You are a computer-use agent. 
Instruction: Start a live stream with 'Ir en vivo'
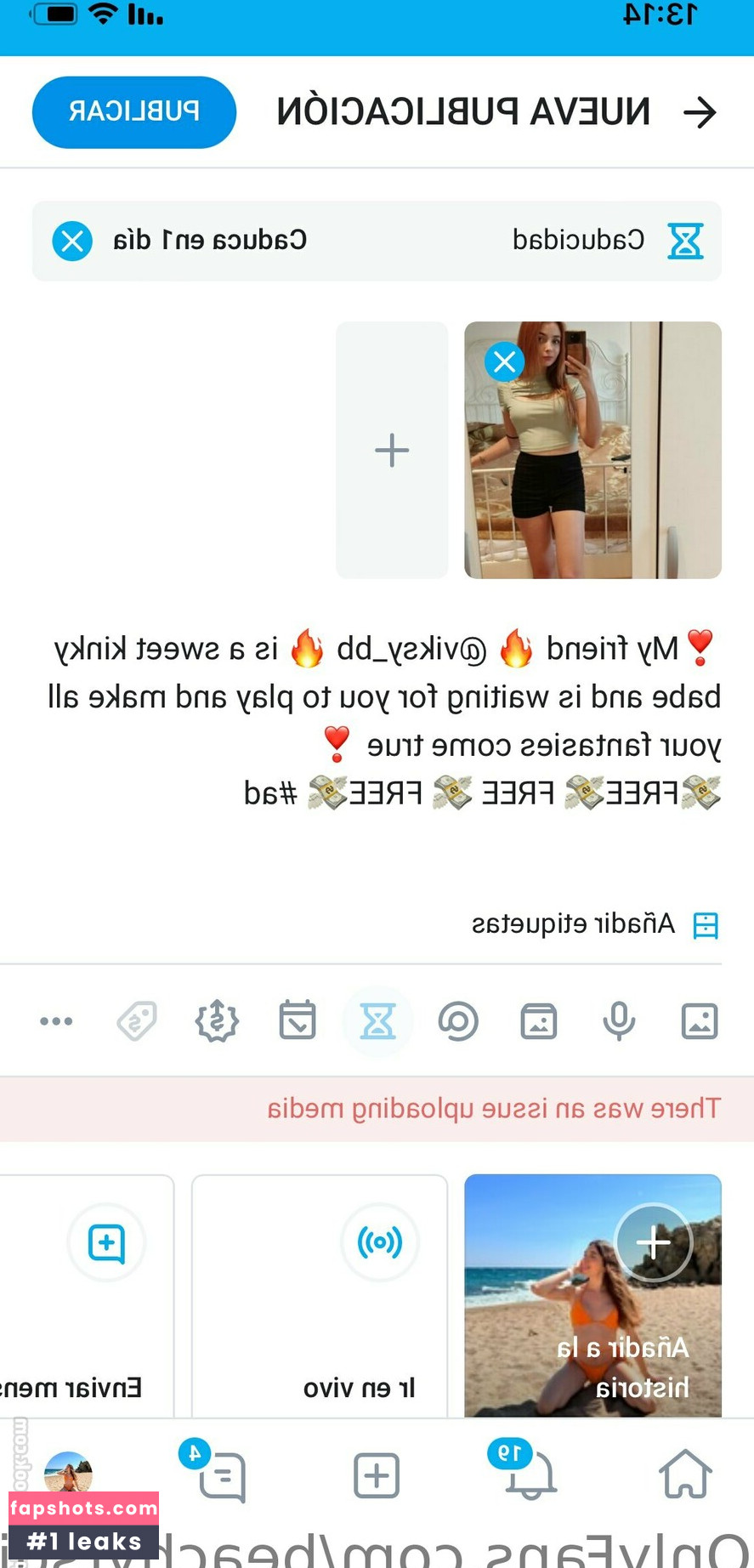pyautogui.click(x=320, y=1294)
